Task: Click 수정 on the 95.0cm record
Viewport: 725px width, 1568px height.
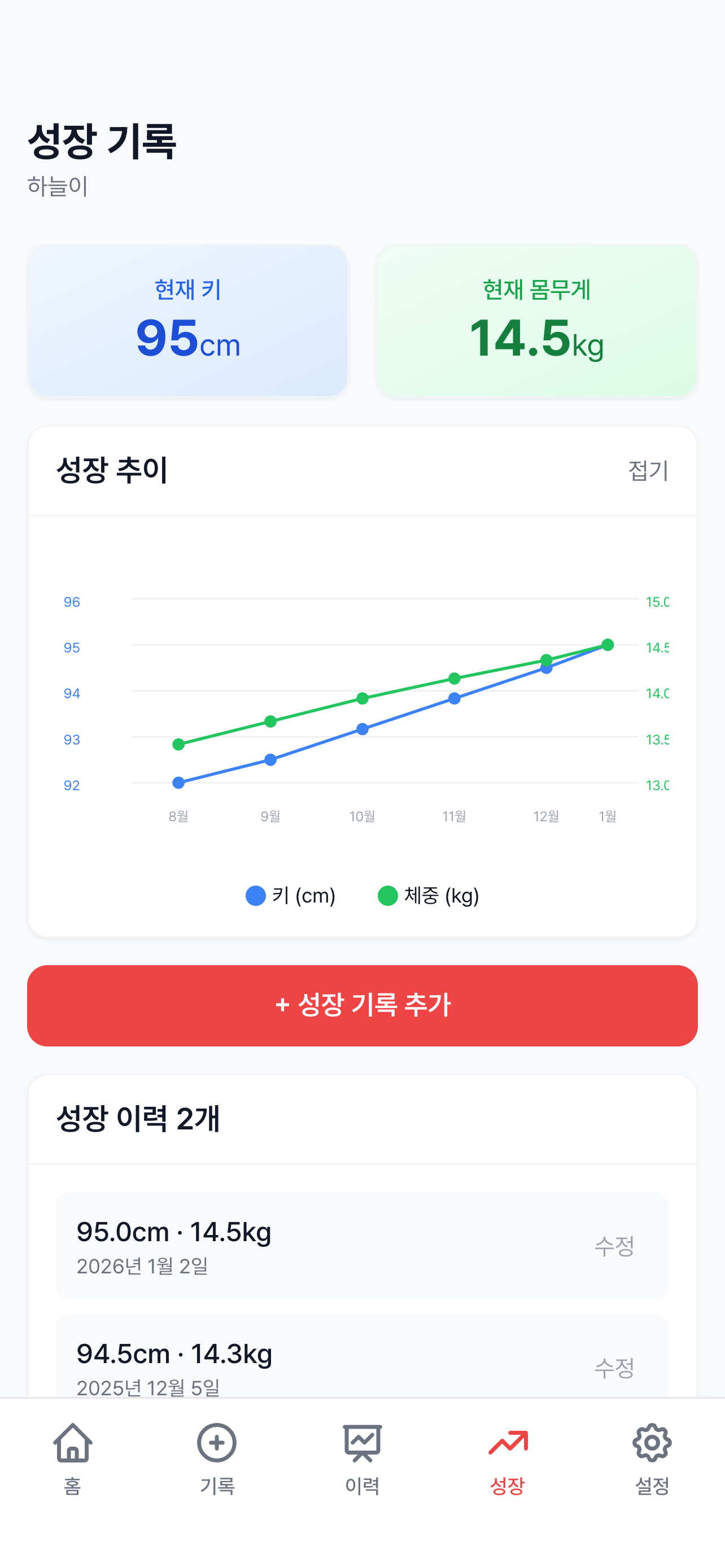Action: [614, 1247]
